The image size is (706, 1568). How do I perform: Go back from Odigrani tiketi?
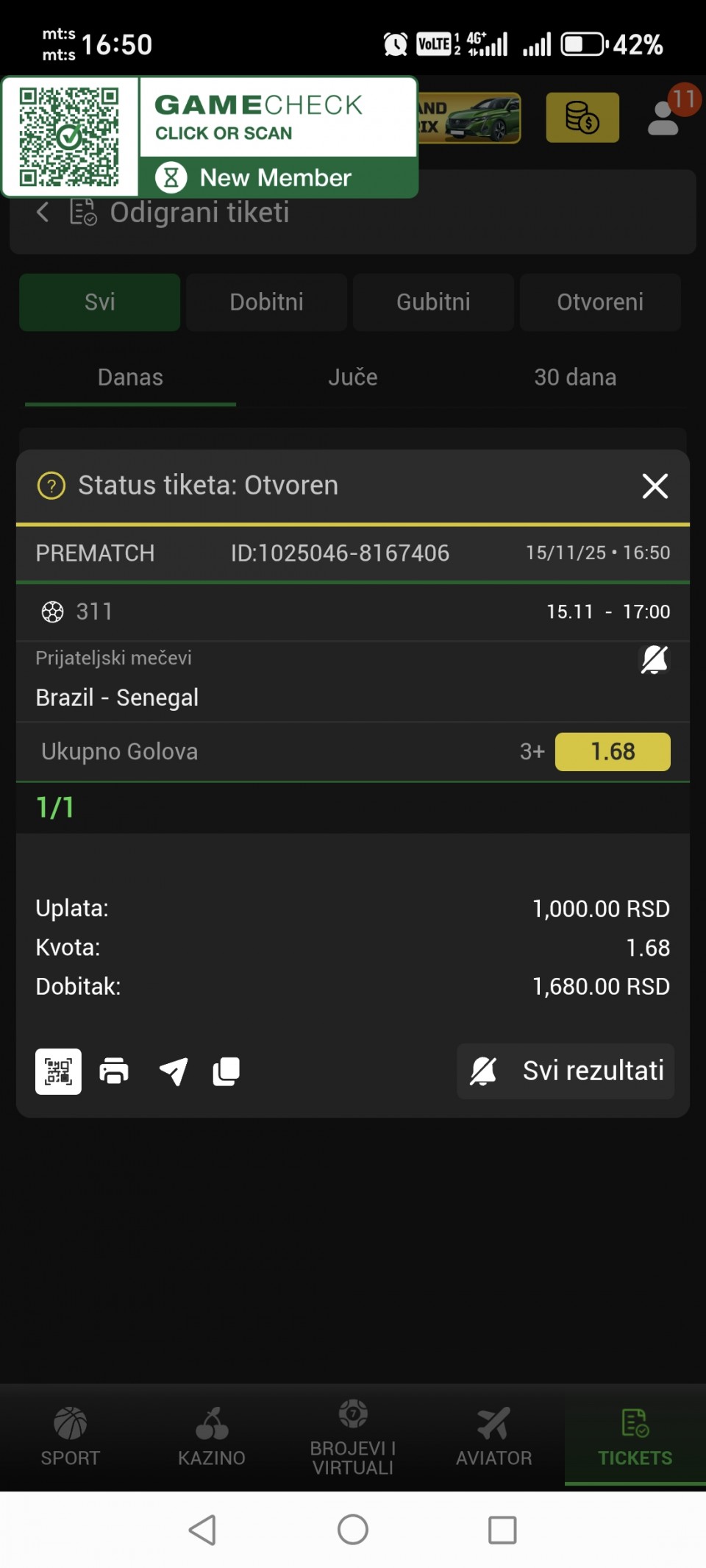[43, 213]
